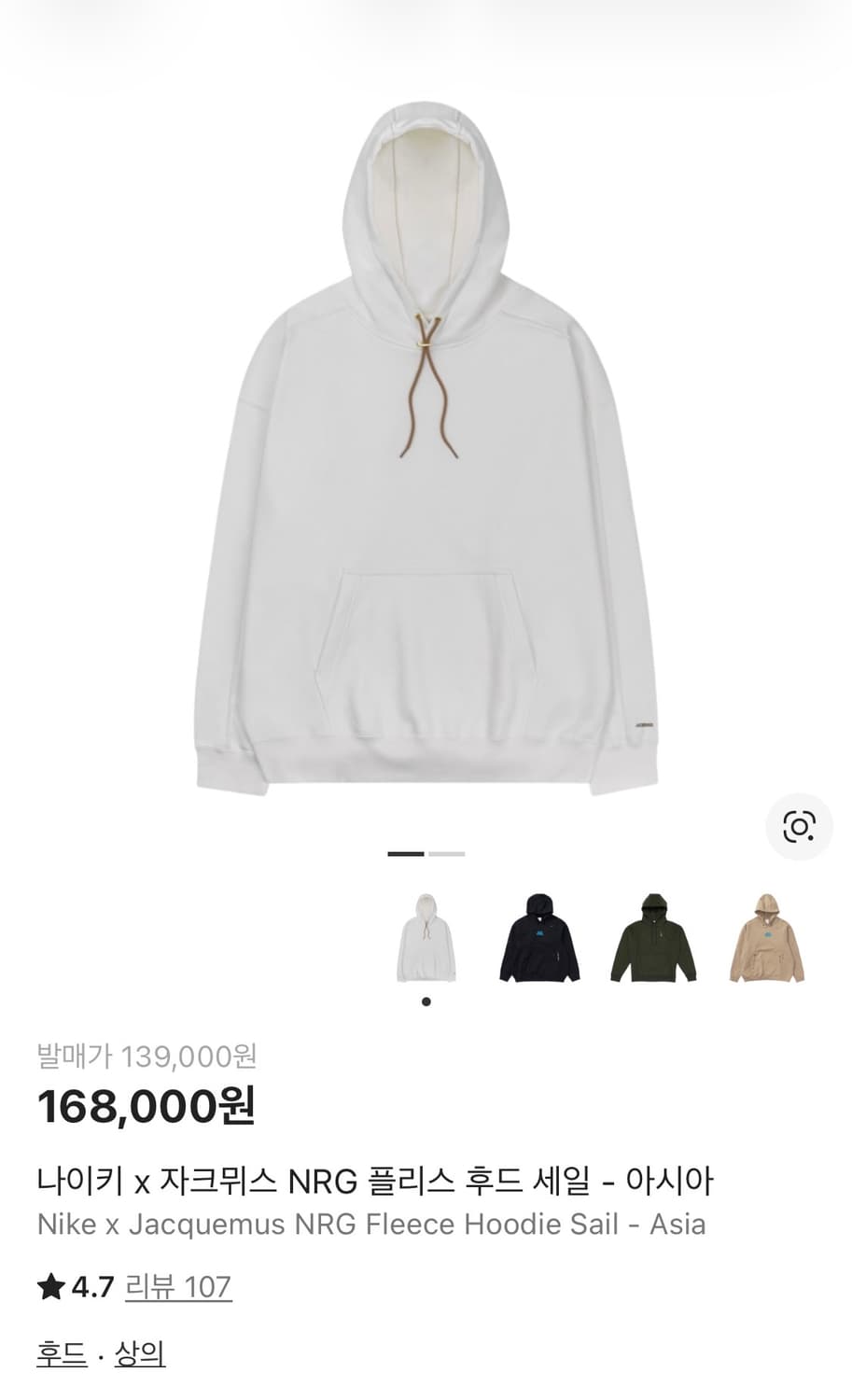
Task: Click the dot under the color thumbnails
Action: tap(427, 1001)
